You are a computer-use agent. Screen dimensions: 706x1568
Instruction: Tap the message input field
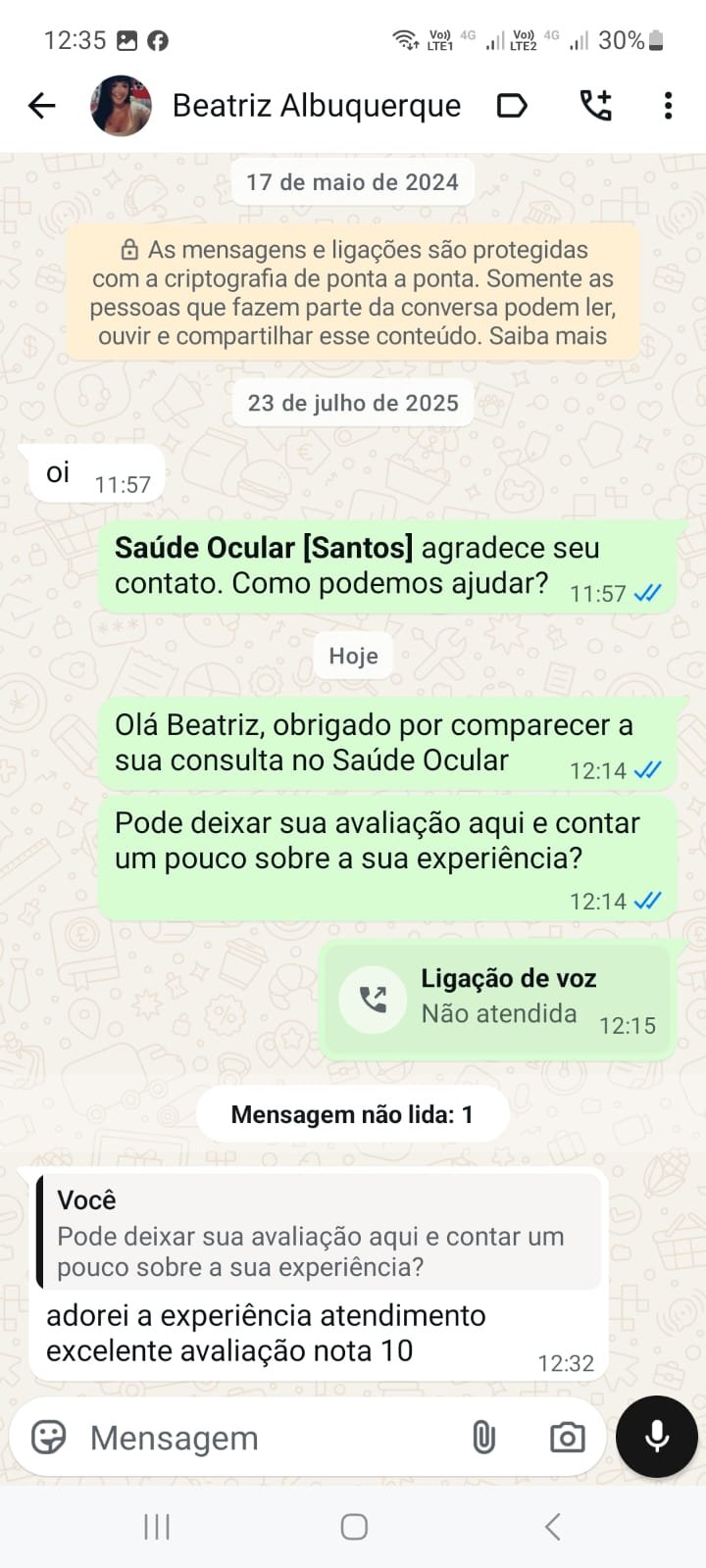(x=245, y=1438)
